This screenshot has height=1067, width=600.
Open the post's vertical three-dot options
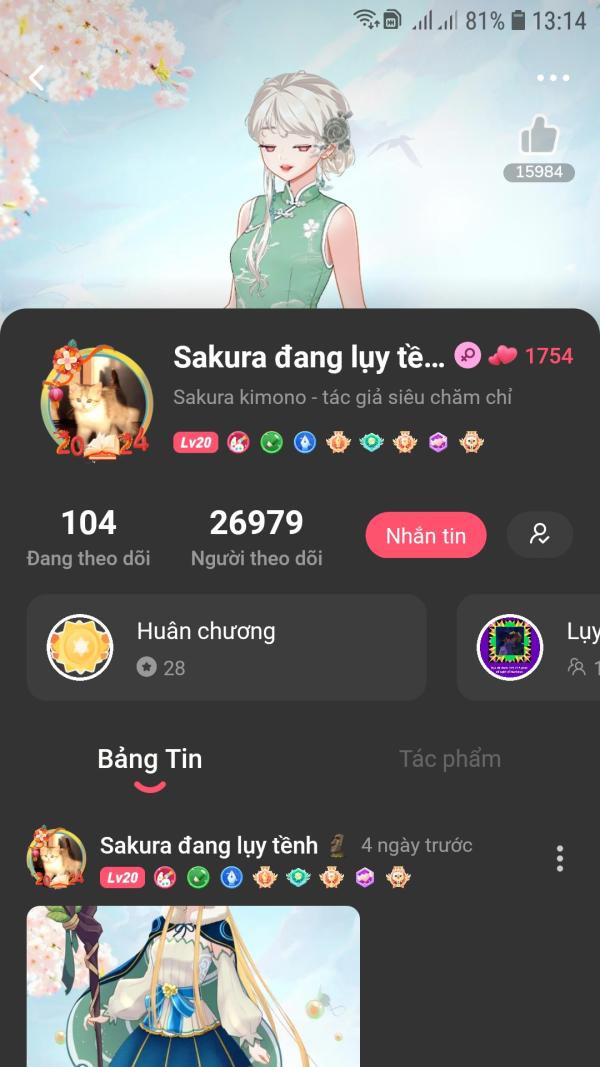[560, 858]
